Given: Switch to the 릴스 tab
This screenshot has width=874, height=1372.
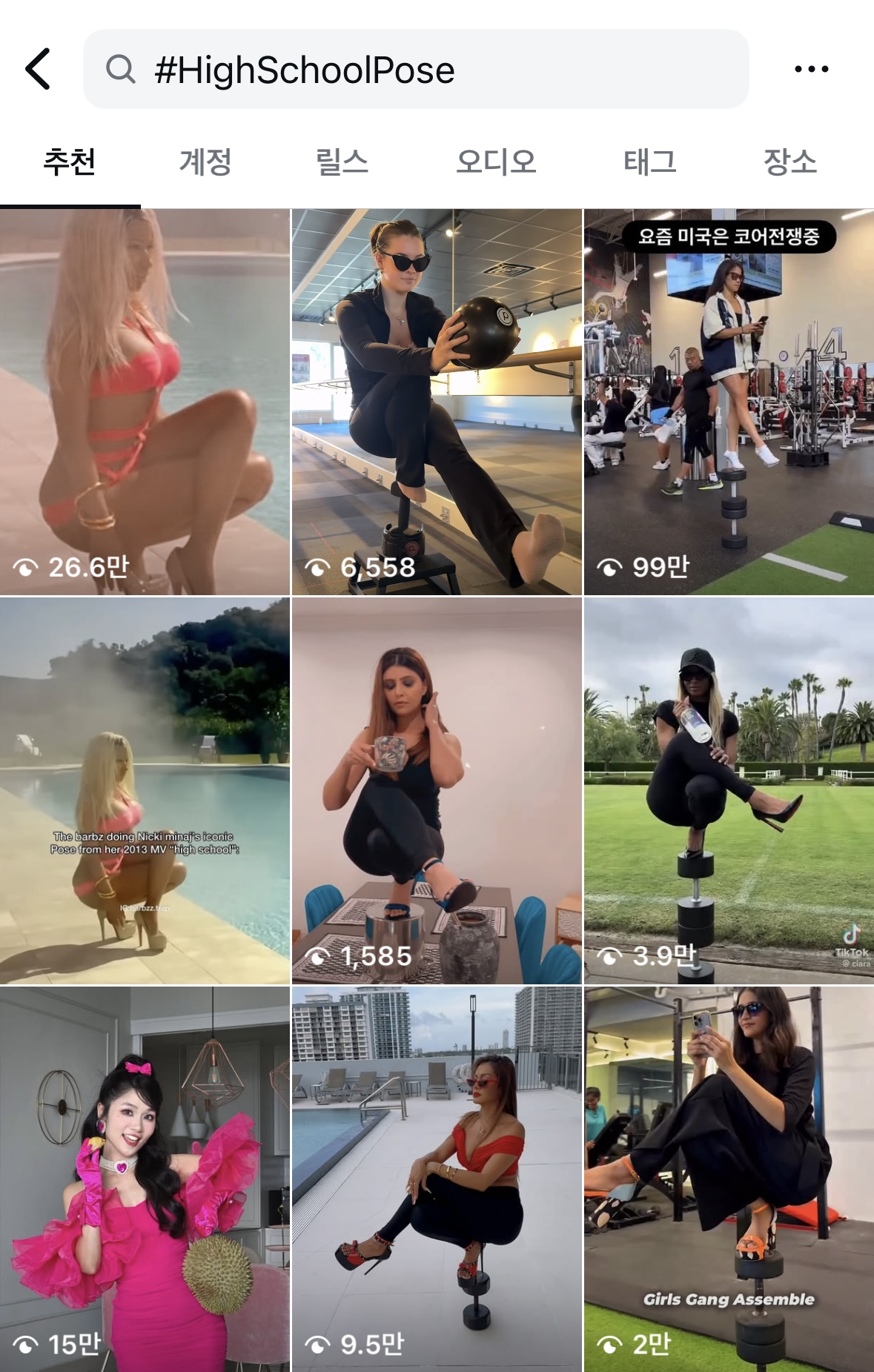Looking at the screenshot, I should point(342,162).
